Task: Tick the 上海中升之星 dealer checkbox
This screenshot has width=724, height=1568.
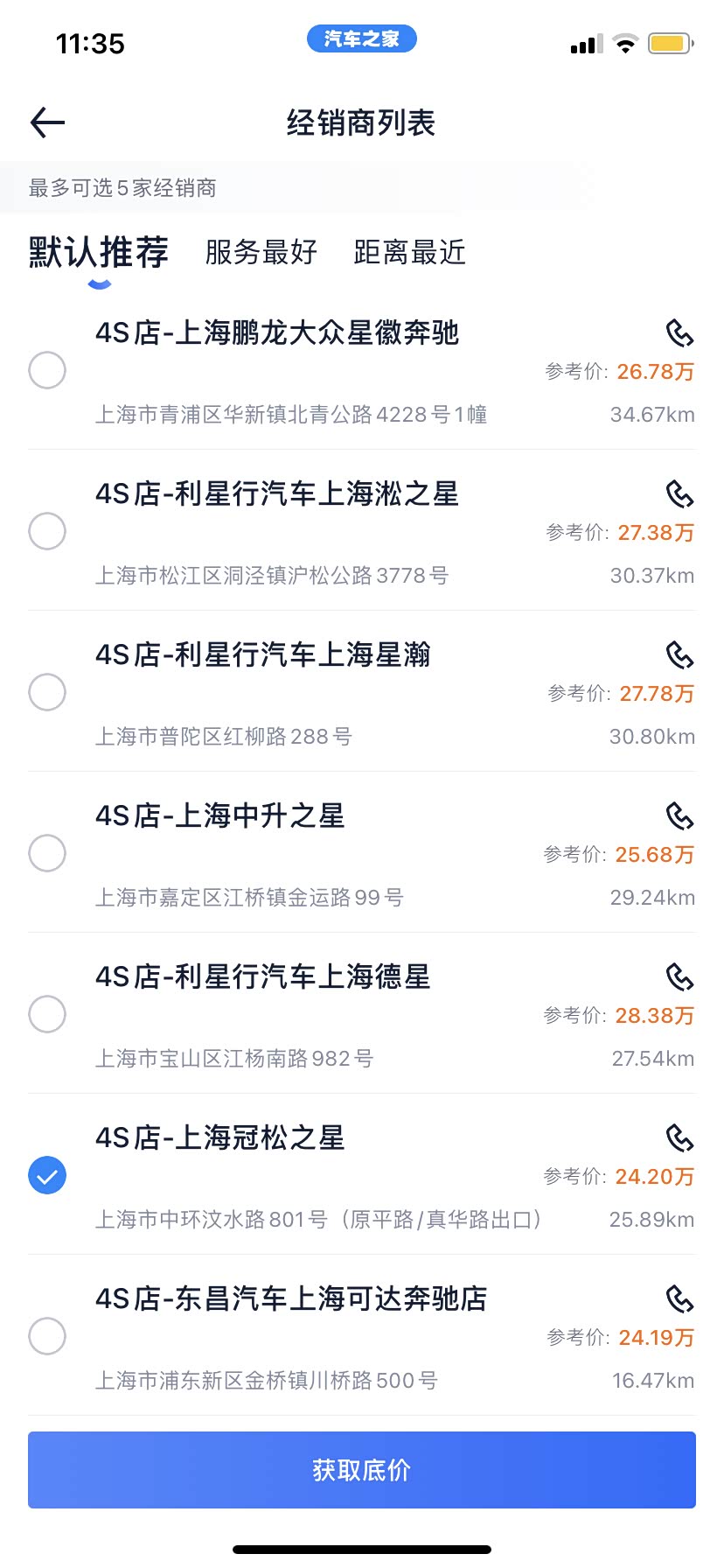Action: (x=47, y=853)
